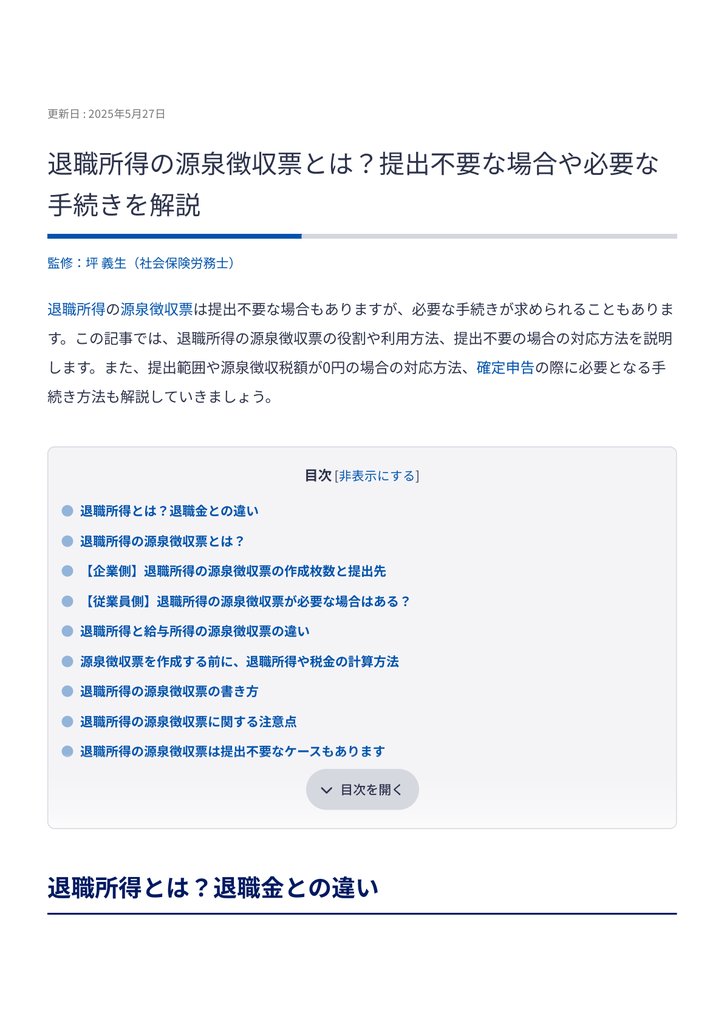
Task: Jump to 退職所得の源泉徴収票とは？ section
Action: pos(162,541)
